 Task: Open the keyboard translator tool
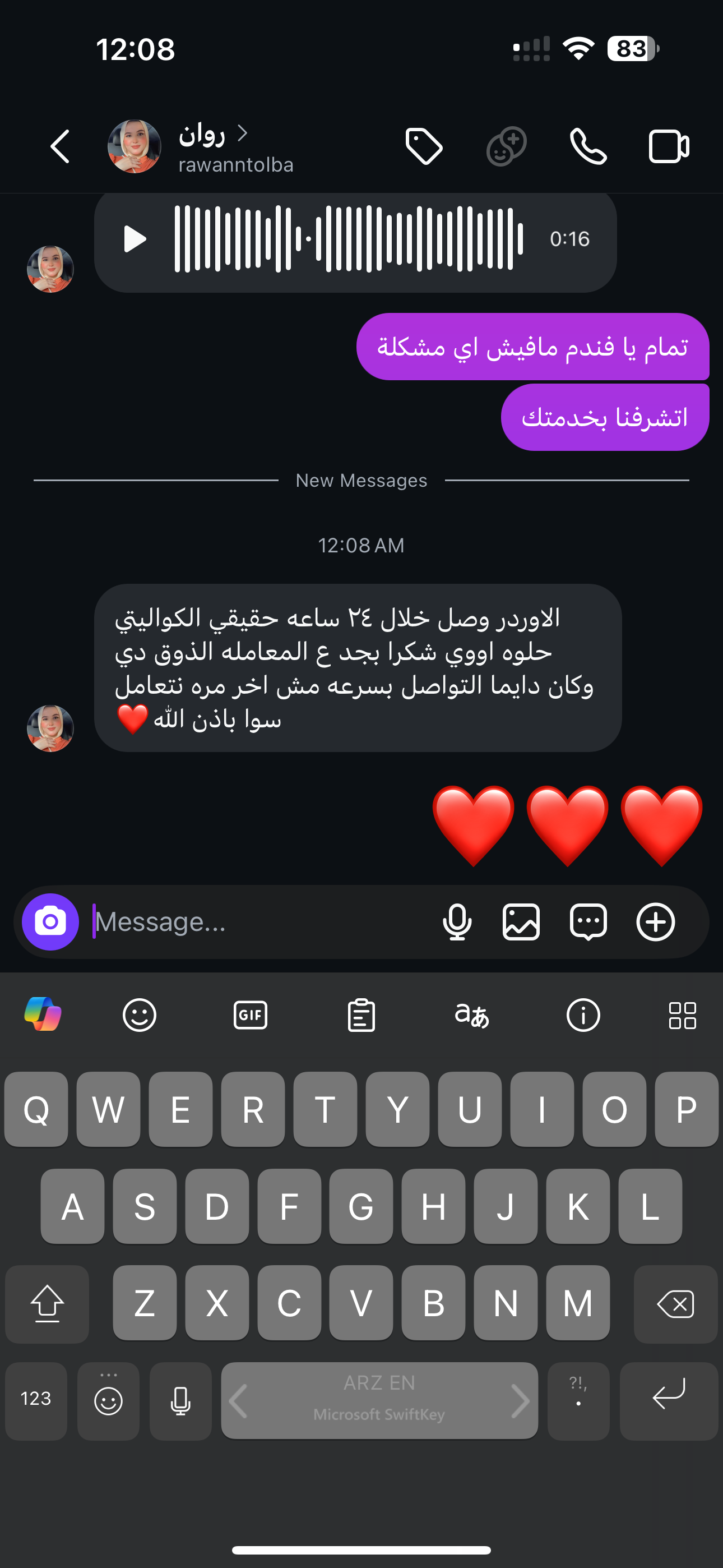(x=472, y=1014)
